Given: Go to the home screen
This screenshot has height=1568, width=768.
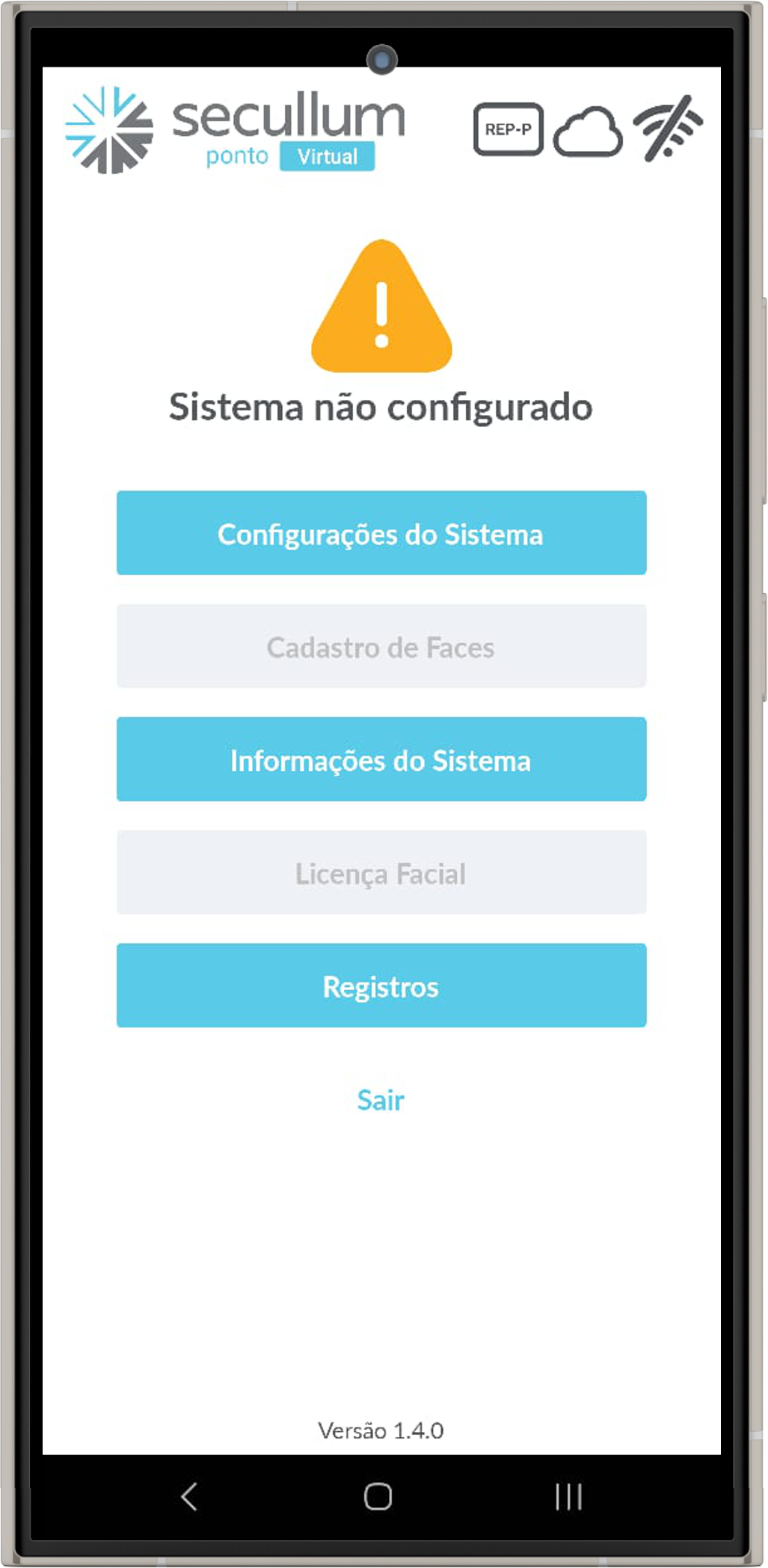Looking at the screenshot, I should 378,1496.
